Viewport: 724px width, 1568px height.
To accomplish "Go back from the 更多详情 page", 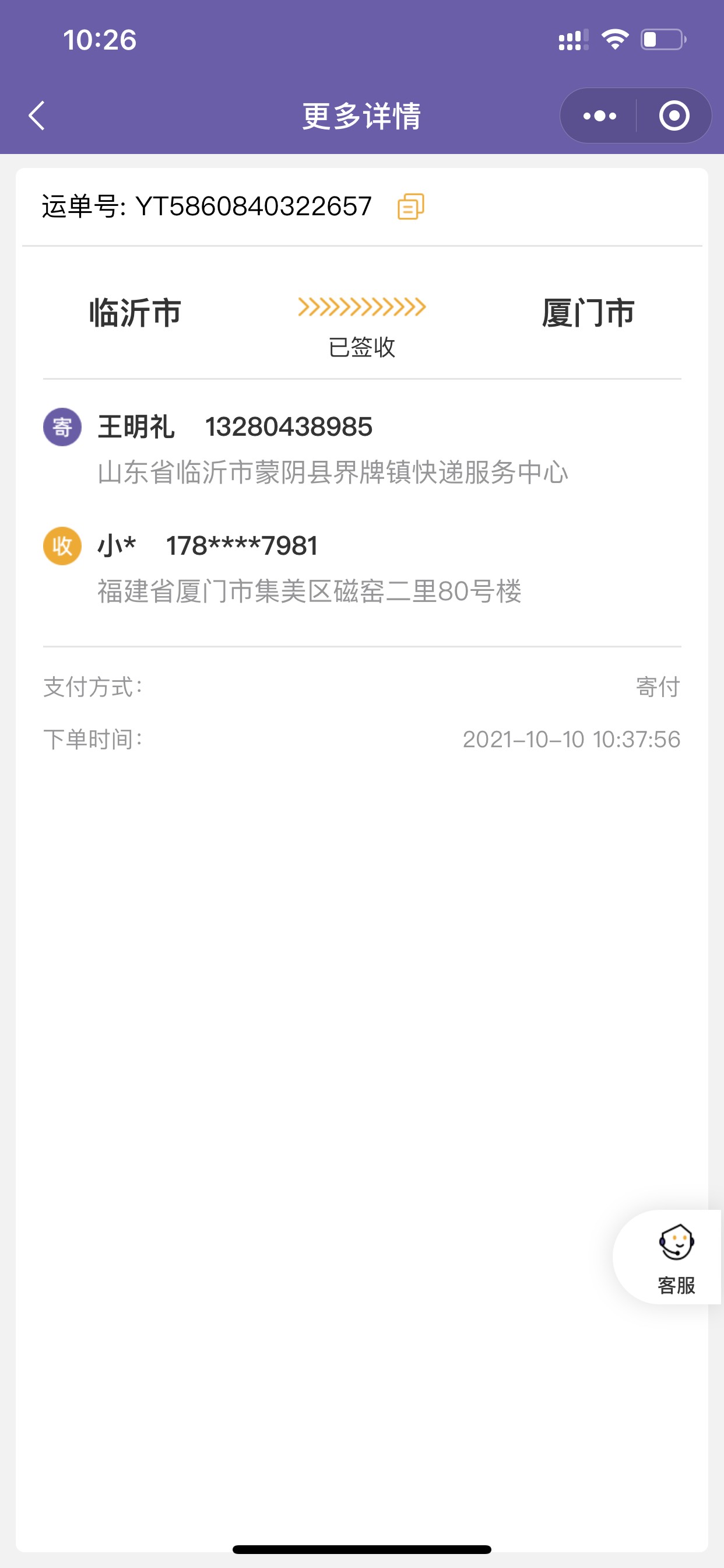I will 37,116.
